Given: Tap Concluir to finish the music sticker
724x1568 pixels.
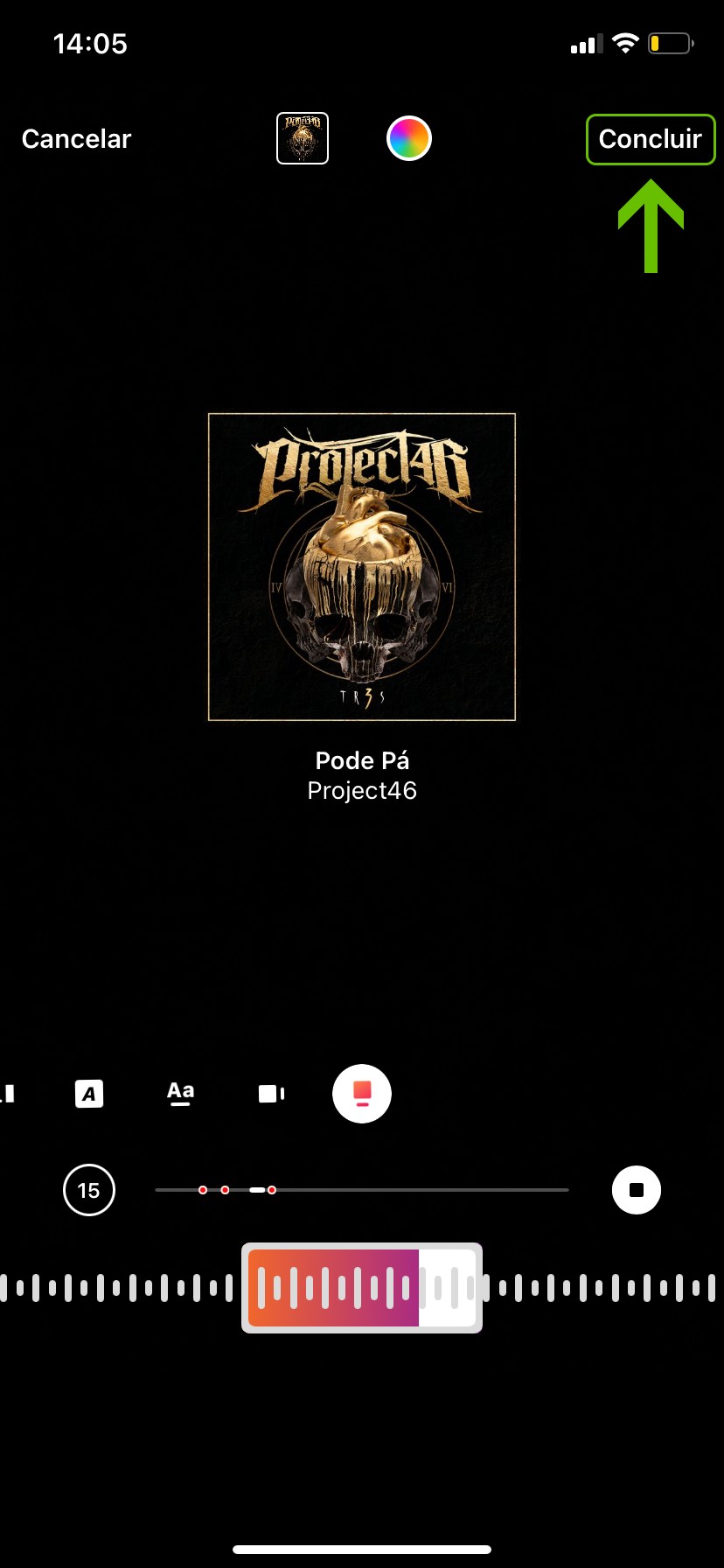Looking at the screenshot, I should 650,139.
